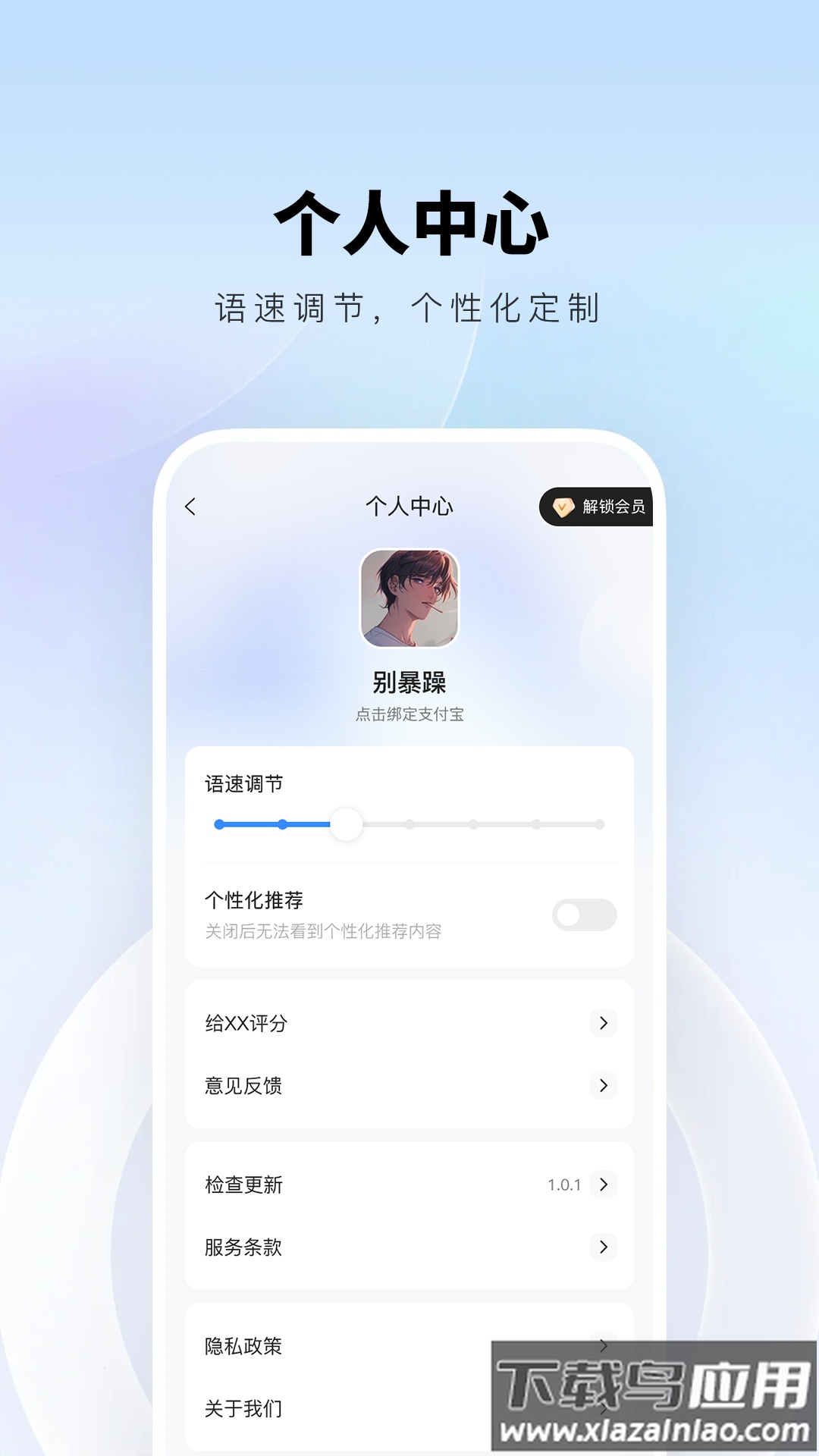This screenshot has width=819, height=1456.
Task: Open 意见反馈 feedback page
Action: coord(409,1086)
